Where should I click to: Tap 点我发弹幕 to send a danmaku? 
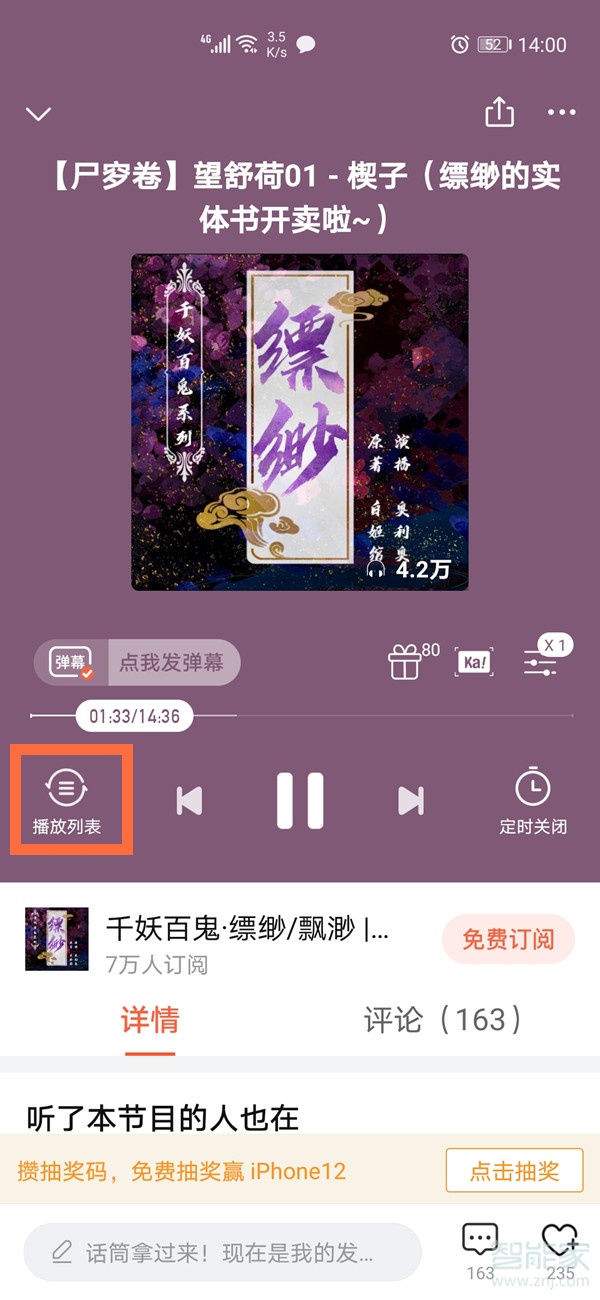(x=172, y=662)
